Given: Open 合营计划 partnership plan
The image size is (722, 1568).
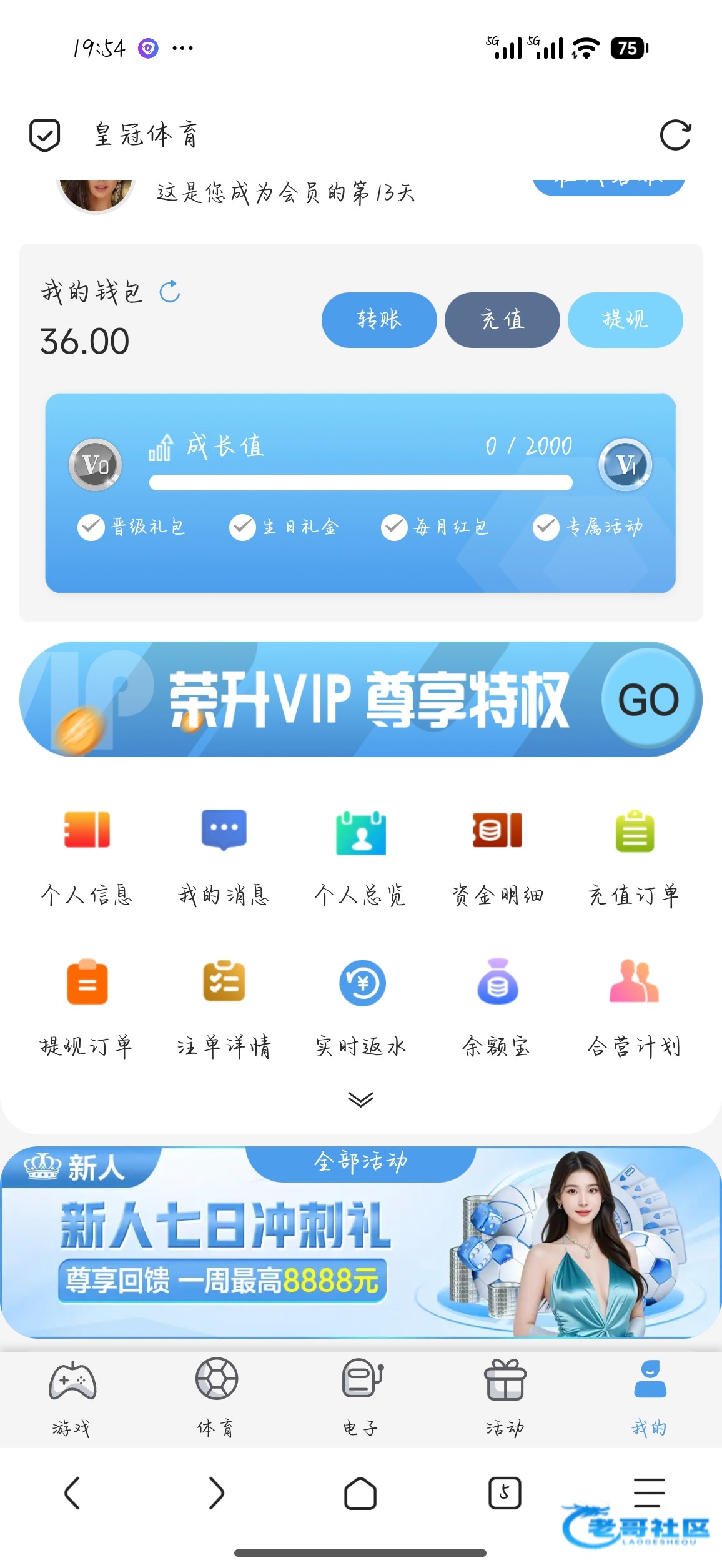Looking at the screenshot, I should click(x=634, y=1007).
